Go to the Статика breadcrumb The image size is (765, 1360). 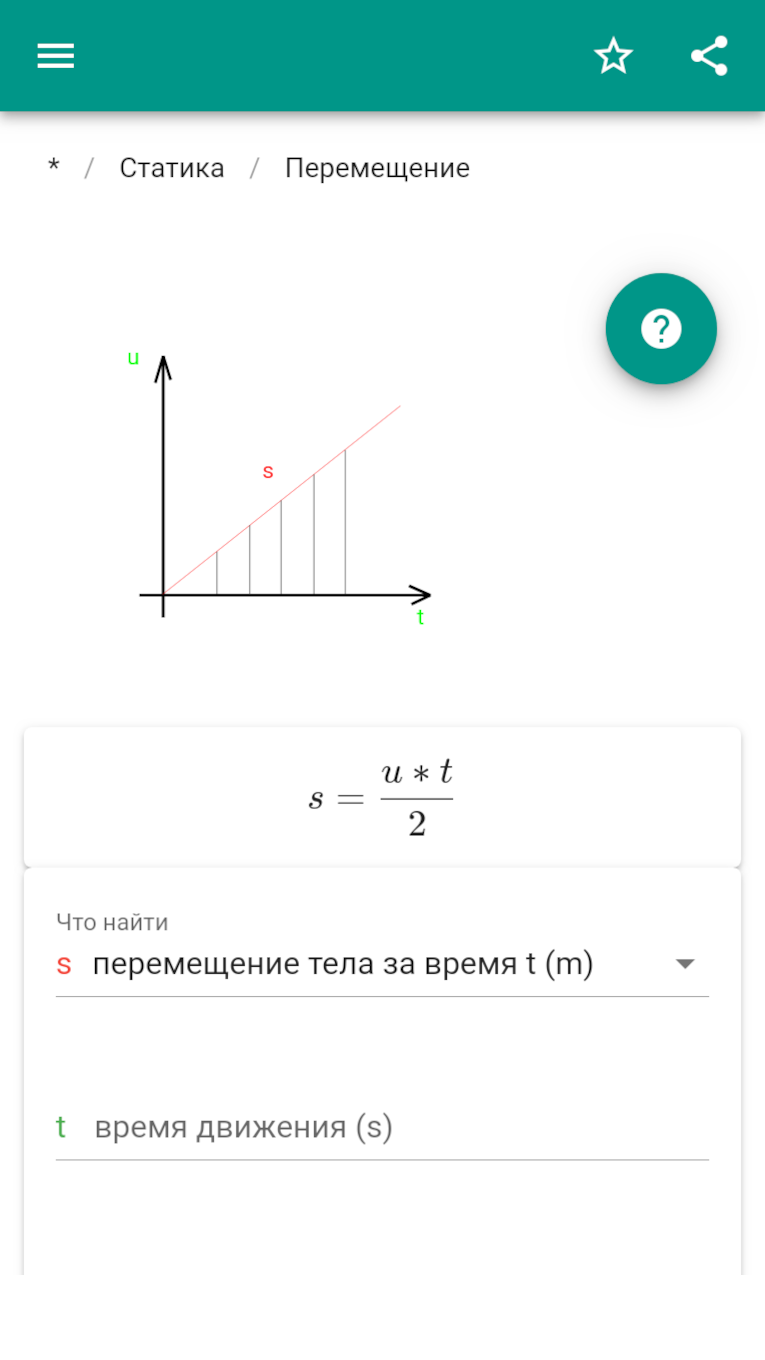pos(172,168)
